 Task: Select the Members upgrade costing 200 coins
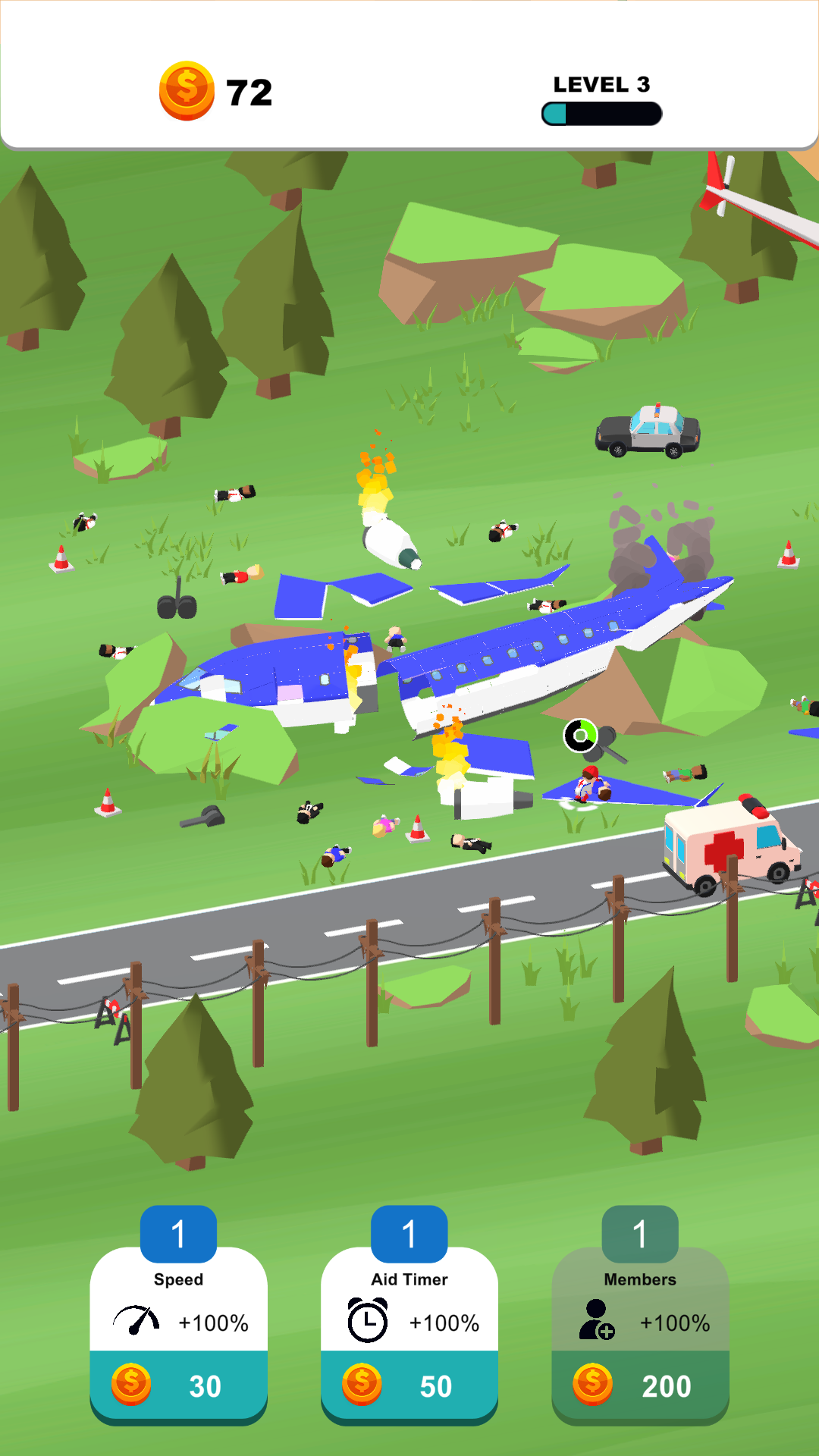[640, 1385]
